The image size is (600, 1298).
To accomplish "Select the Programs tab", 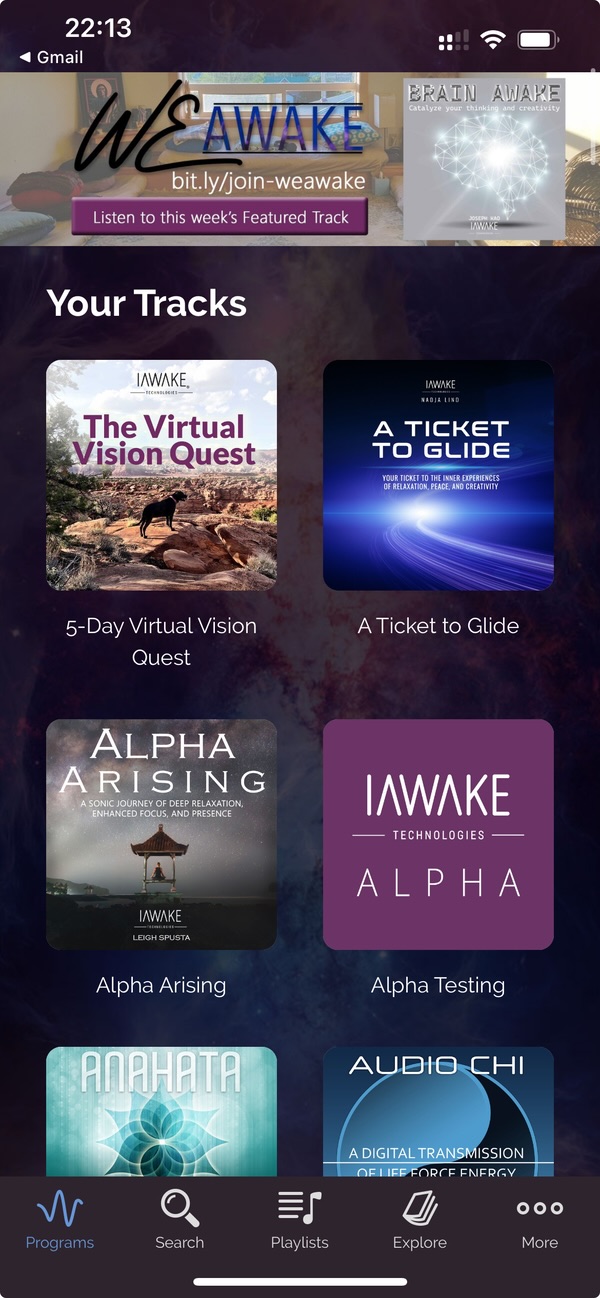I will (60, 1220).
